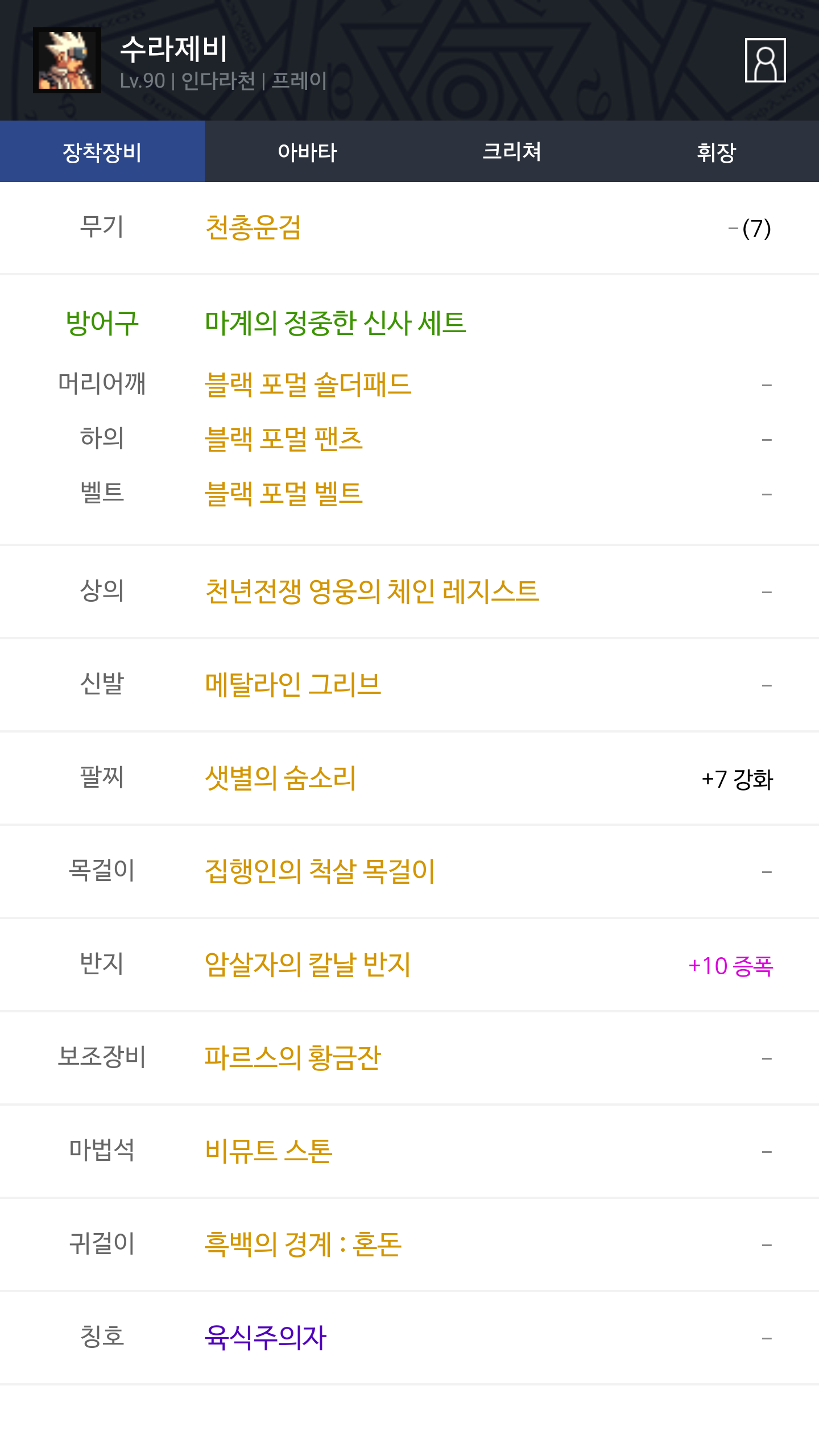The height and width of the screenshot is (1456, 819).
Task: Tap the 마계의 정중한 신사 세트 set name
Action: pyautogui.click(x=335, y=323)
